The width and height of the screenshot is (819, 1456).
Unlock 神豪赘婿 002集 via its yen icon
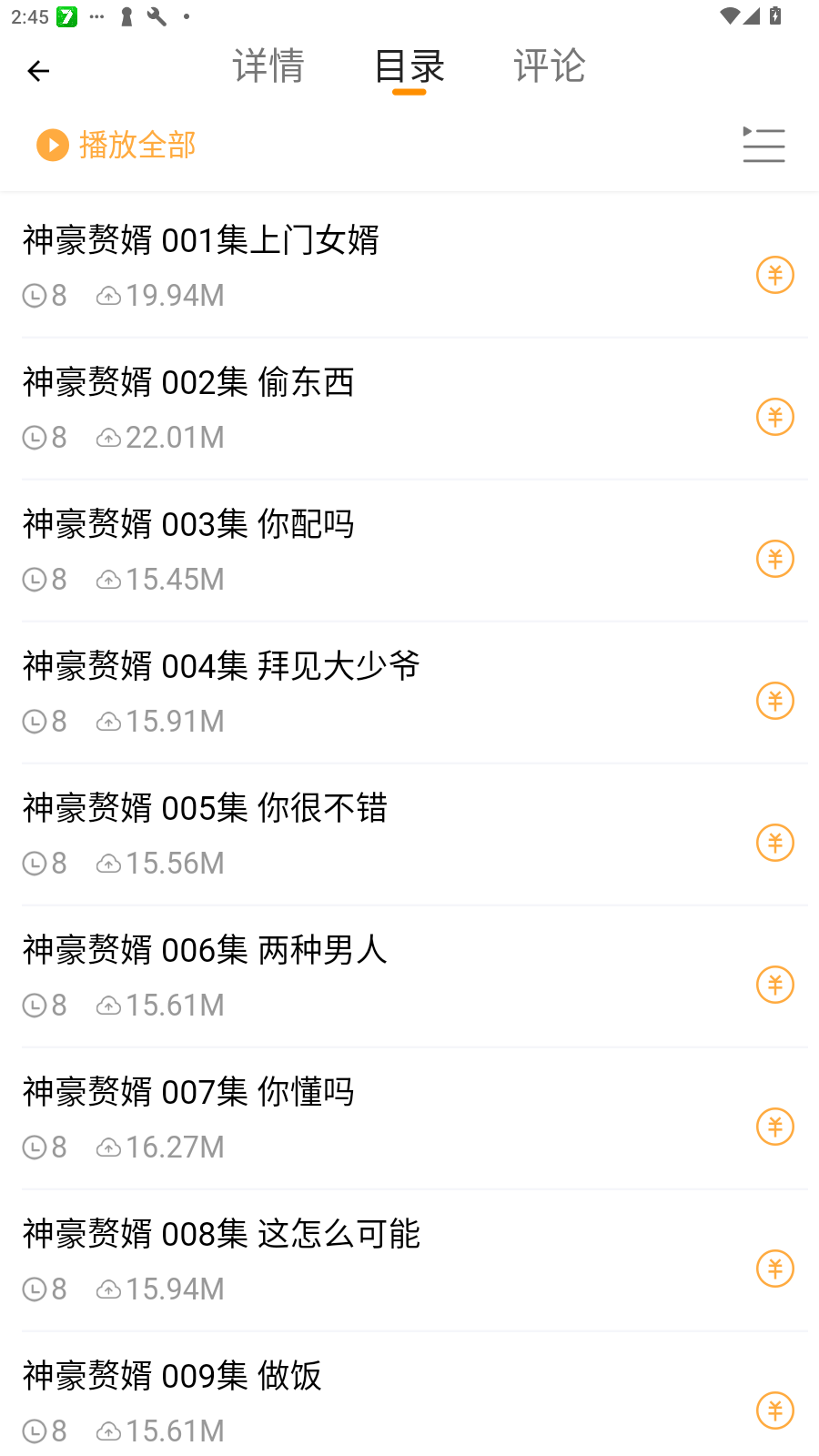click(x=774, y=416)
